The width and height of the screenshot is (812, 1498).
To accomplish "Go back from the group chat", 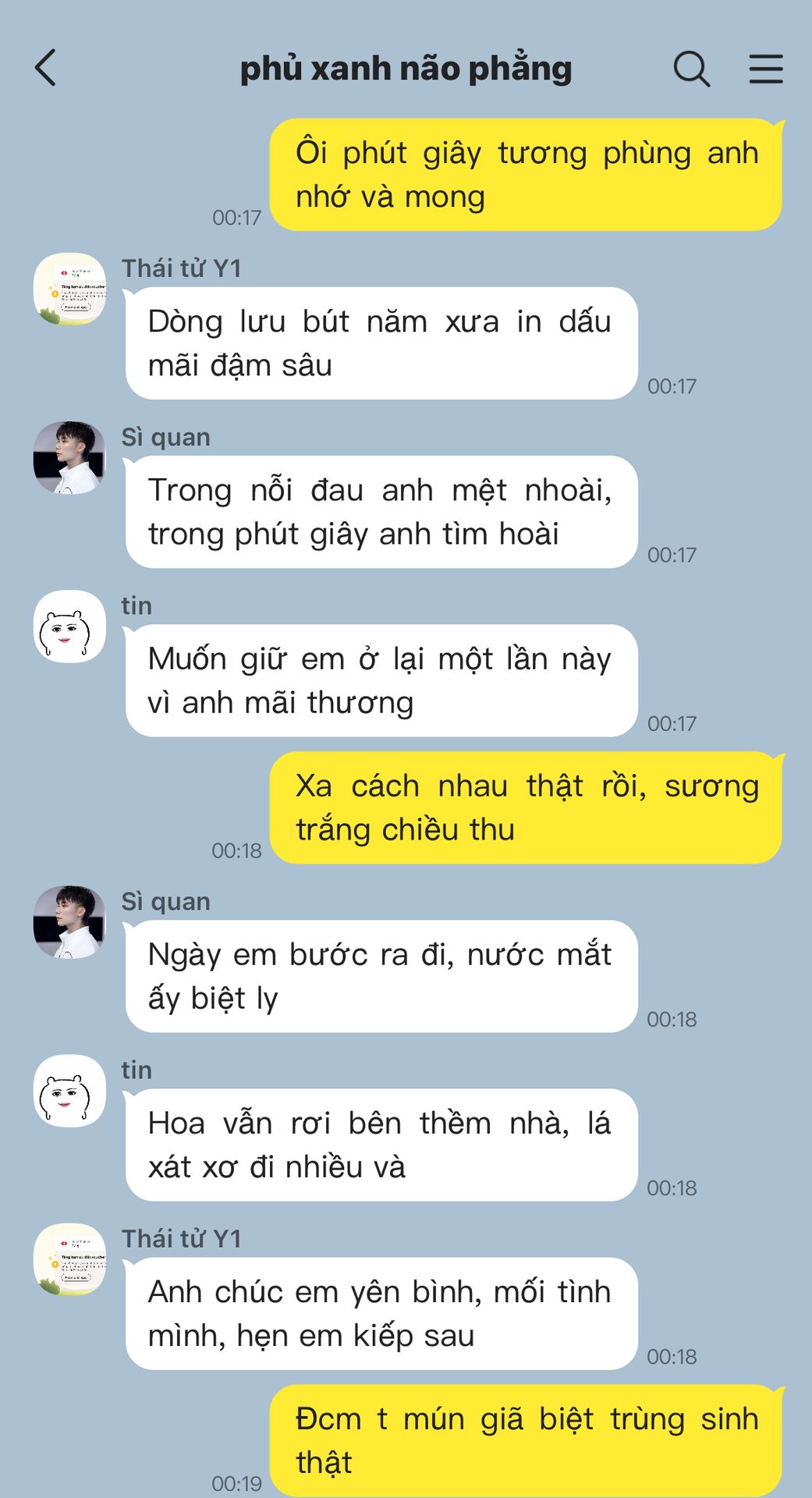I will (46, 68).
